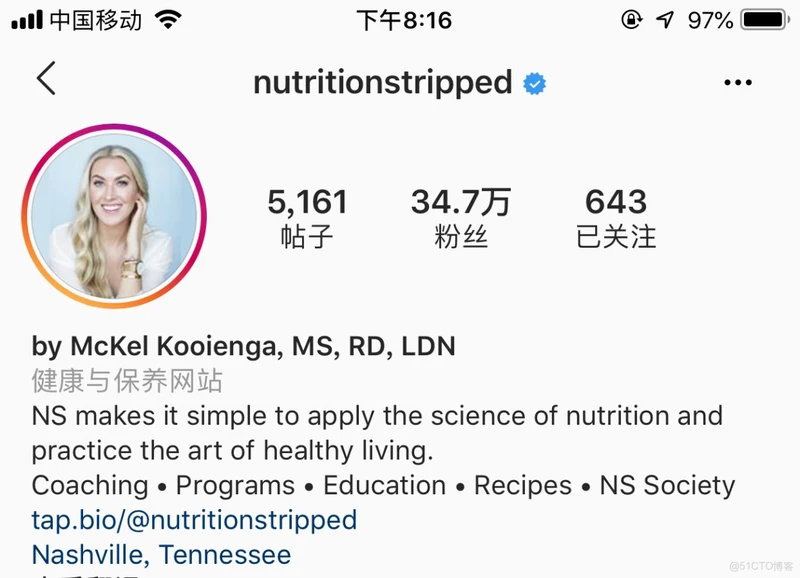
Task: Open the three-dot overflow menu
Action: coord(738,83)
